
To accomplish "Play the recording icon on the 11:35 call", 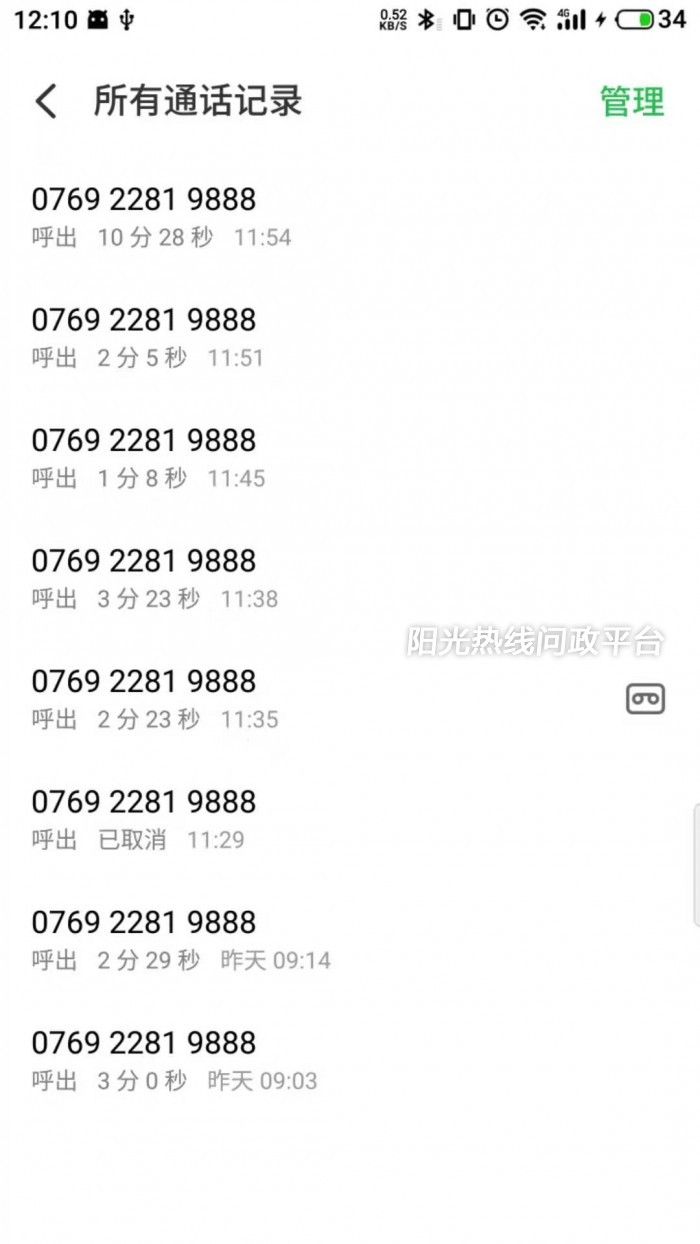I will tap(645, 698).
